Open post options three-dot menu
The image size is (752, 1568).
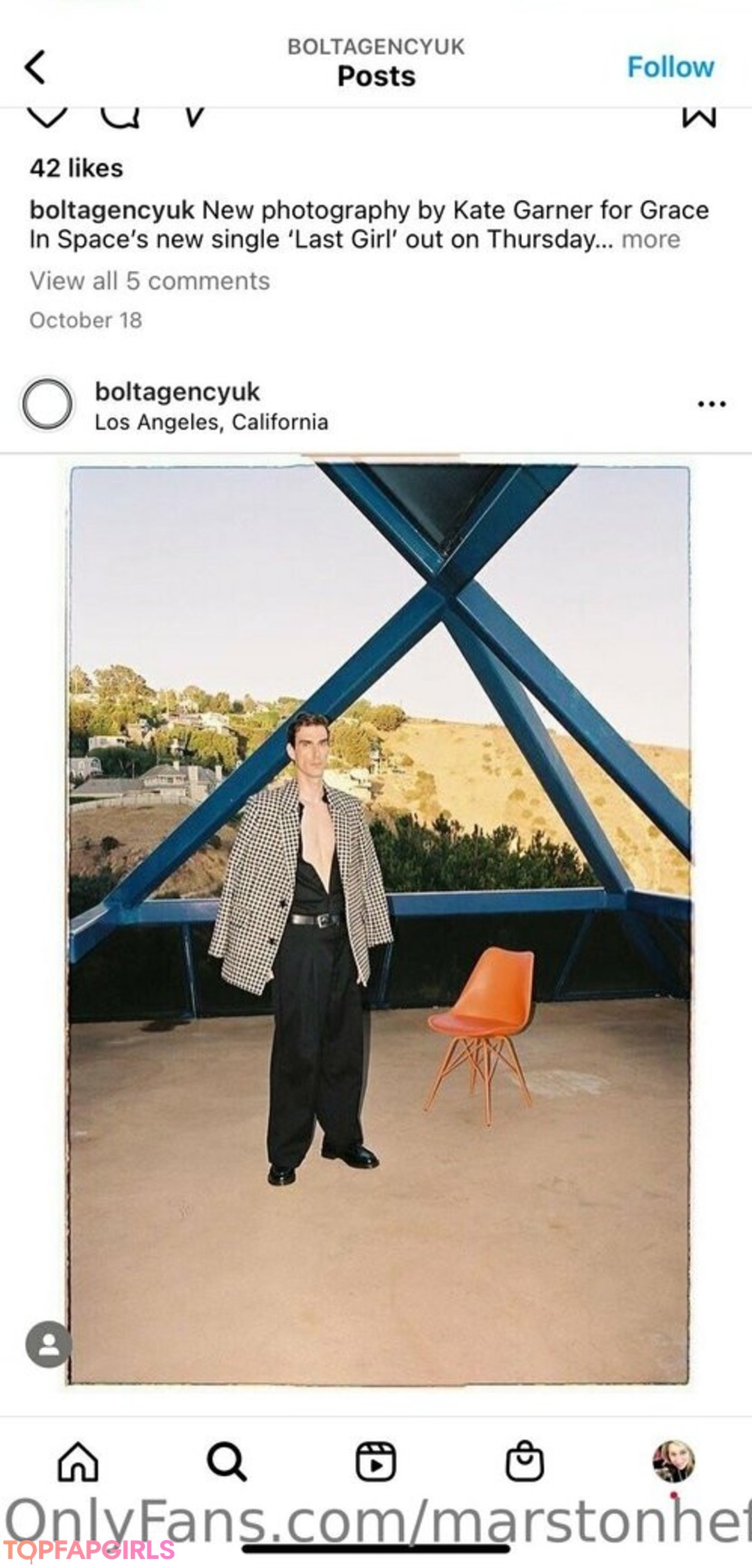[712, 404]
